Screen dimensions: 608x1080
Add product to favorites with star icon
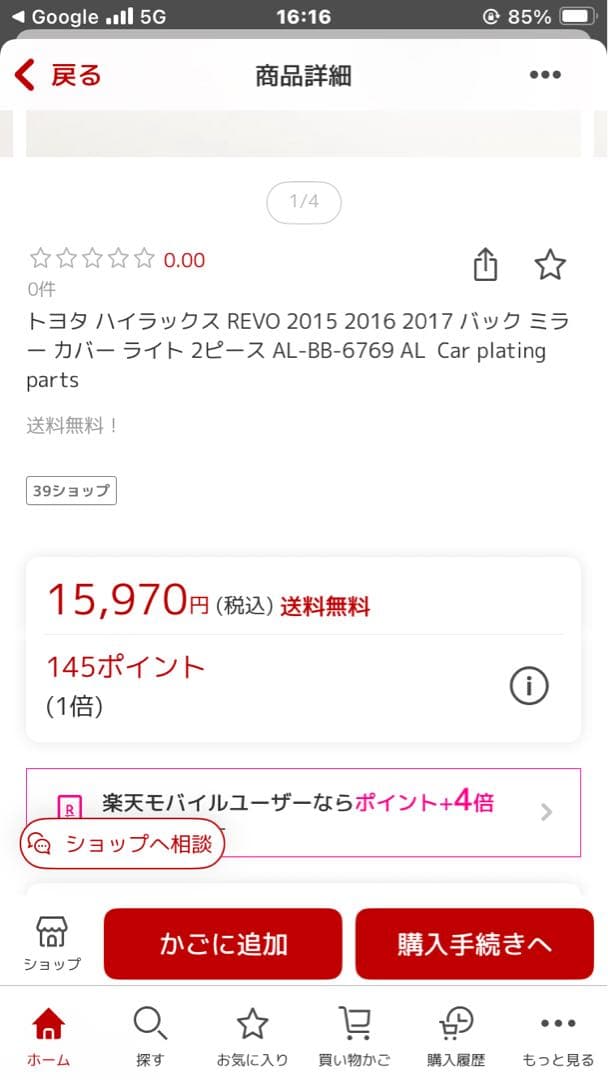(x=550, y=265)
